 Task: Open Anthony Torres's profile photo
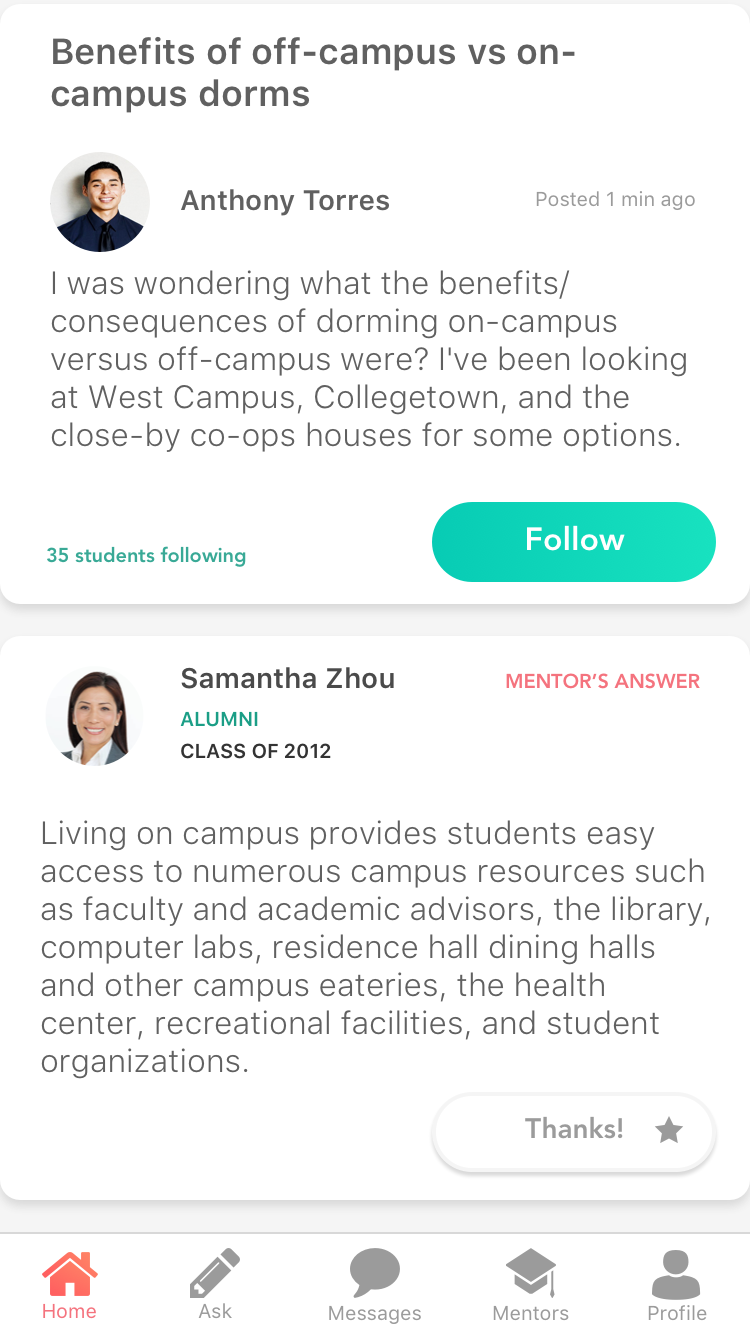tap(100, 202)
